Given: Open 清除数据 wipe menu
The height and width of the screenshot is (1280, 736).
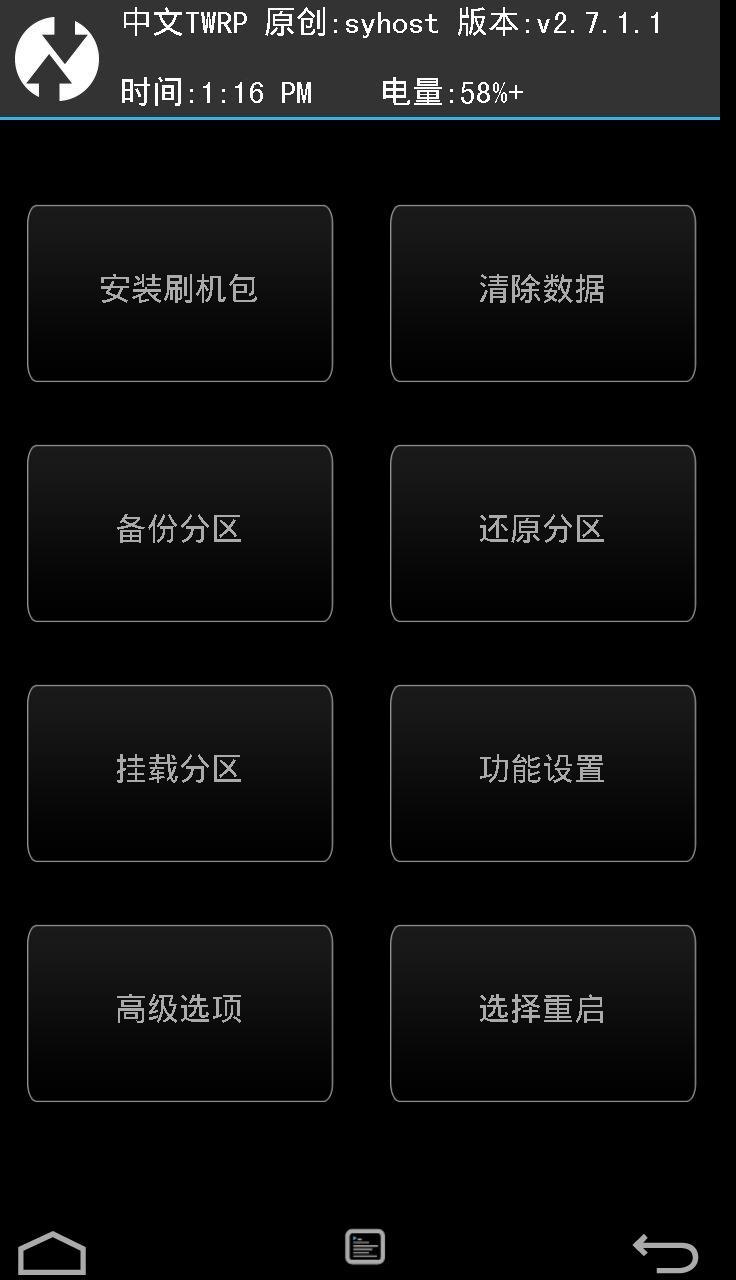Looking at the screenshot, I should 543,293.
